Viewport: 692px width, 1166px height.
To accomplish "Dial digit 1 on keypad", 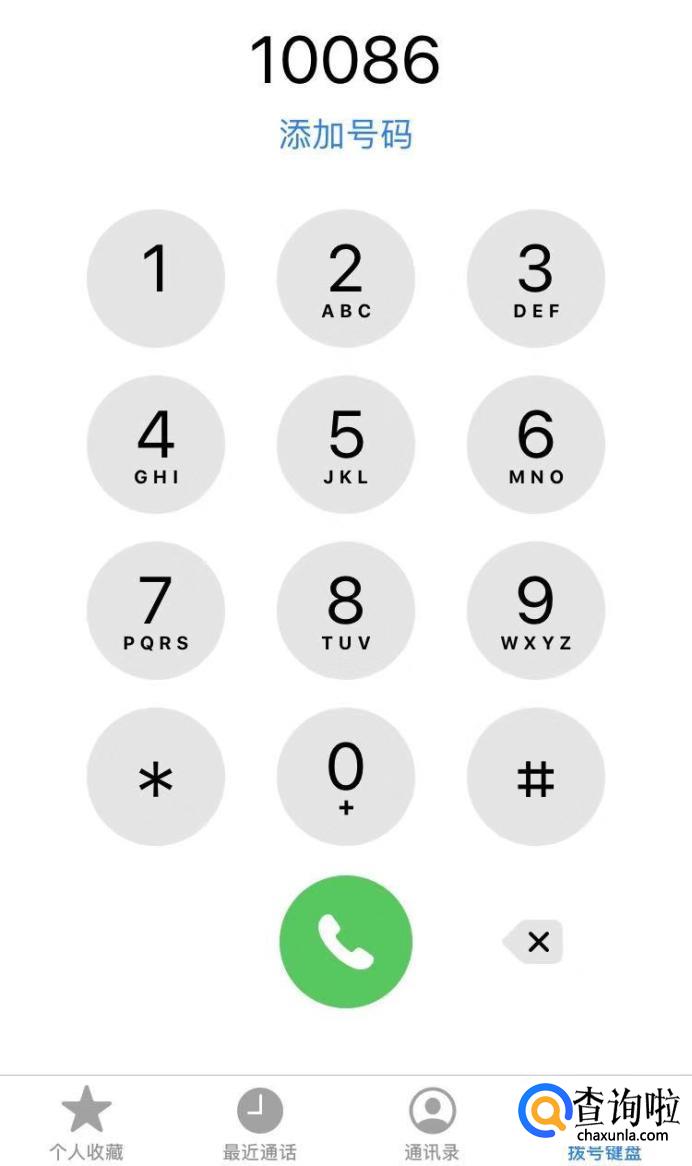I will 156,278.
